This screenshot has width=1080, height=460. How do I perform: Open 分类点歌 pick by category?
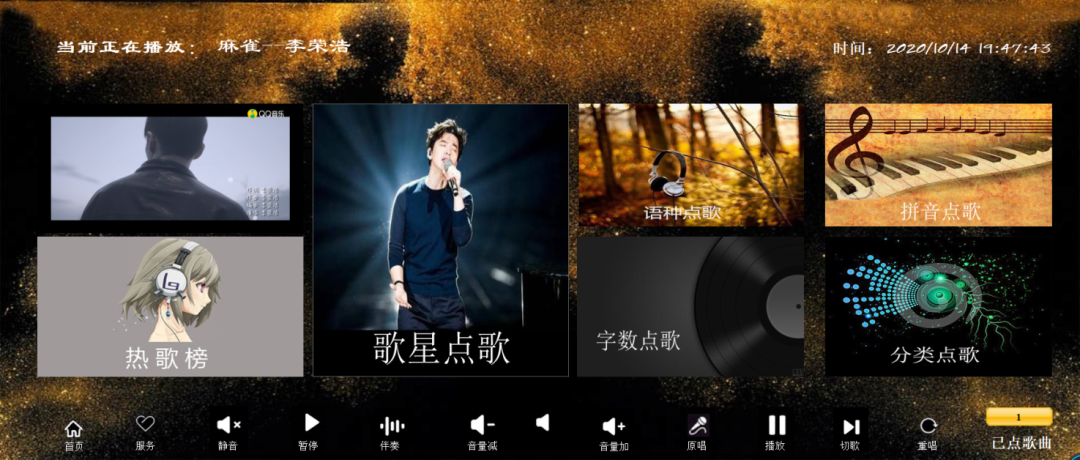pos(938,306)
